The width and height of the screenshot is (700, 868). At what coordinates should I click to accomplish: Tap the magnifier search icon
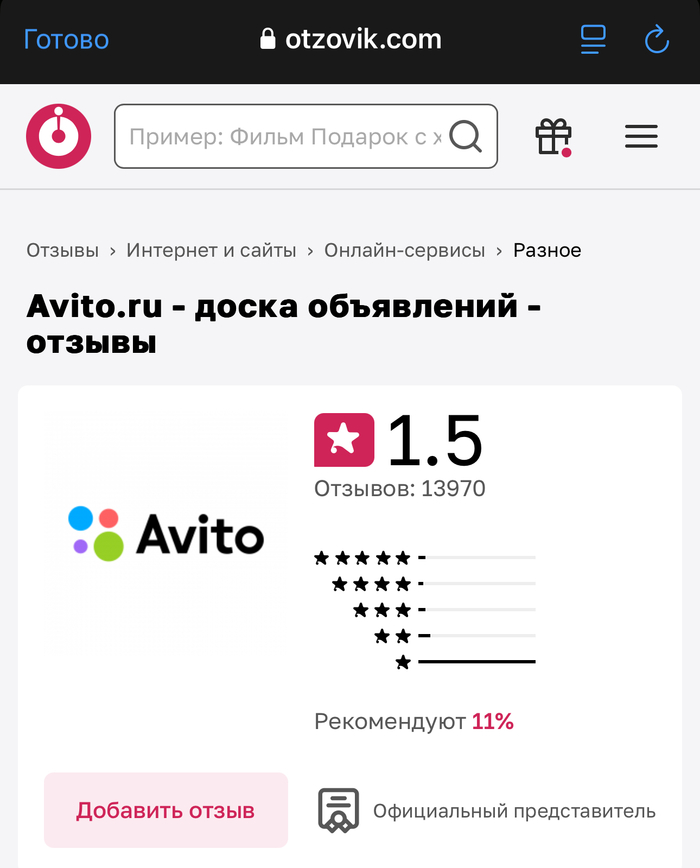point(465,136)
